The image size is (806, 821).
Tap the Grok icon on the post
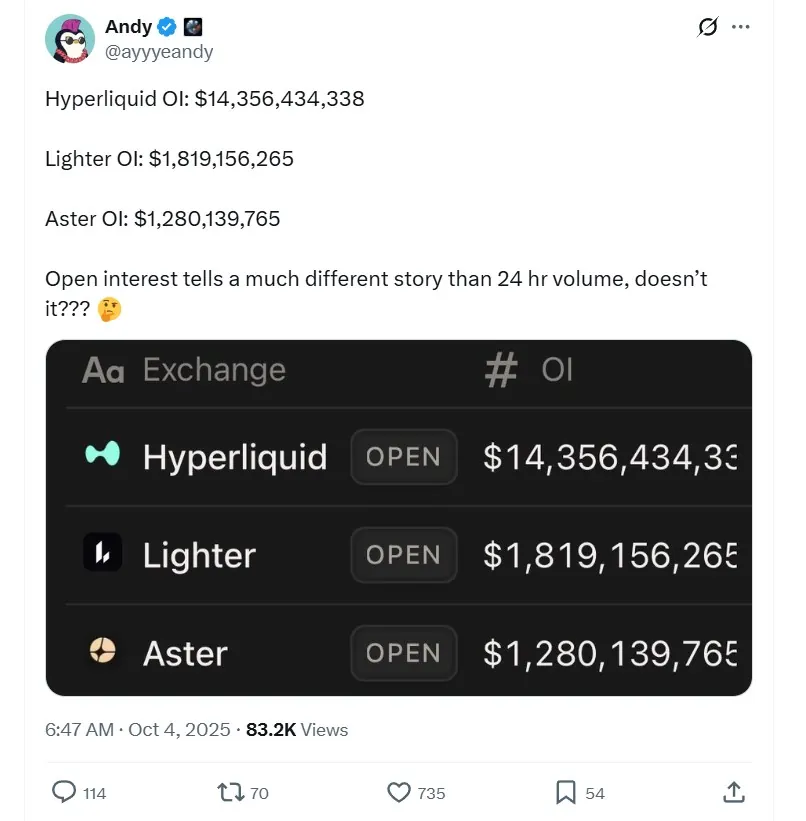707,27
